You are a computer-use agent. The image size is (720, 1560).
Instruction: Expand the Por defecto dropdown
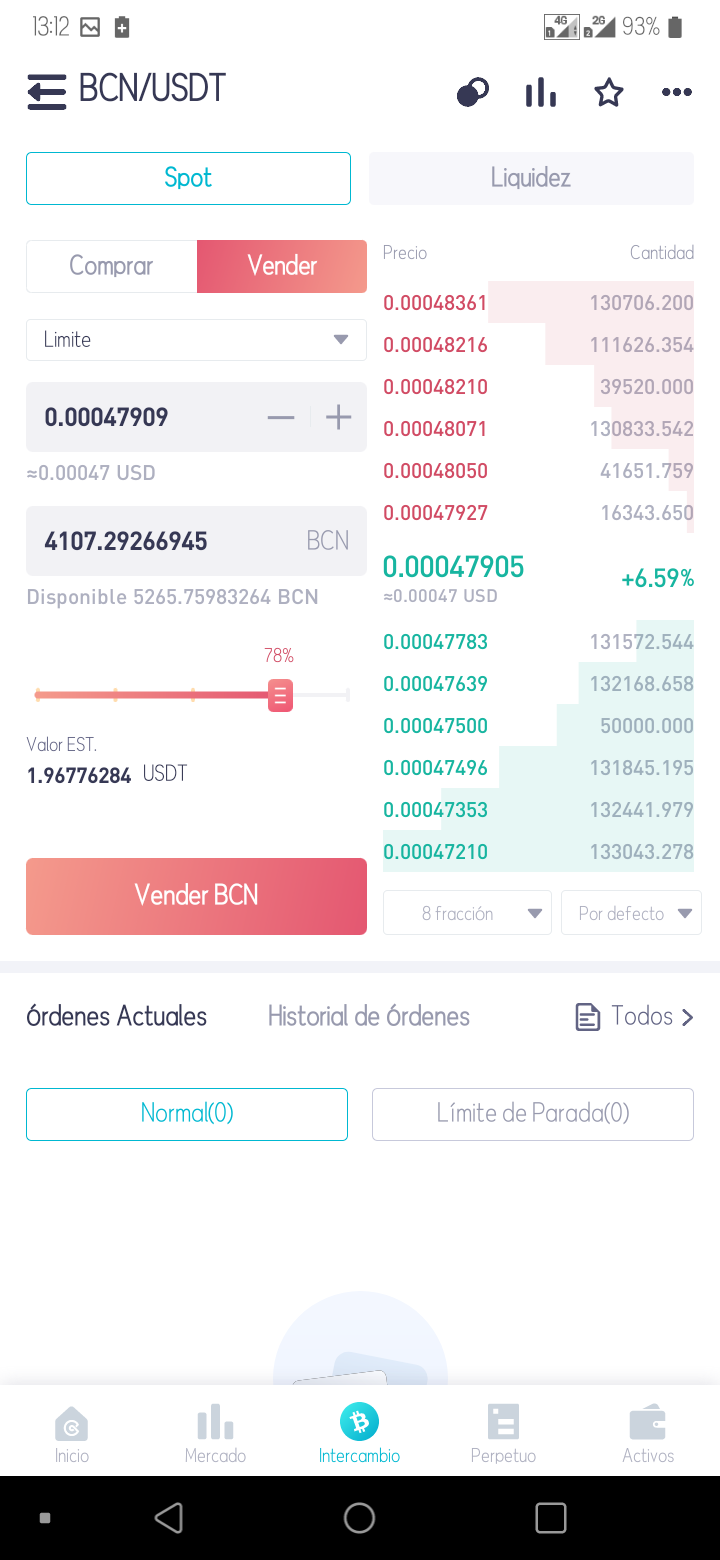631,913
